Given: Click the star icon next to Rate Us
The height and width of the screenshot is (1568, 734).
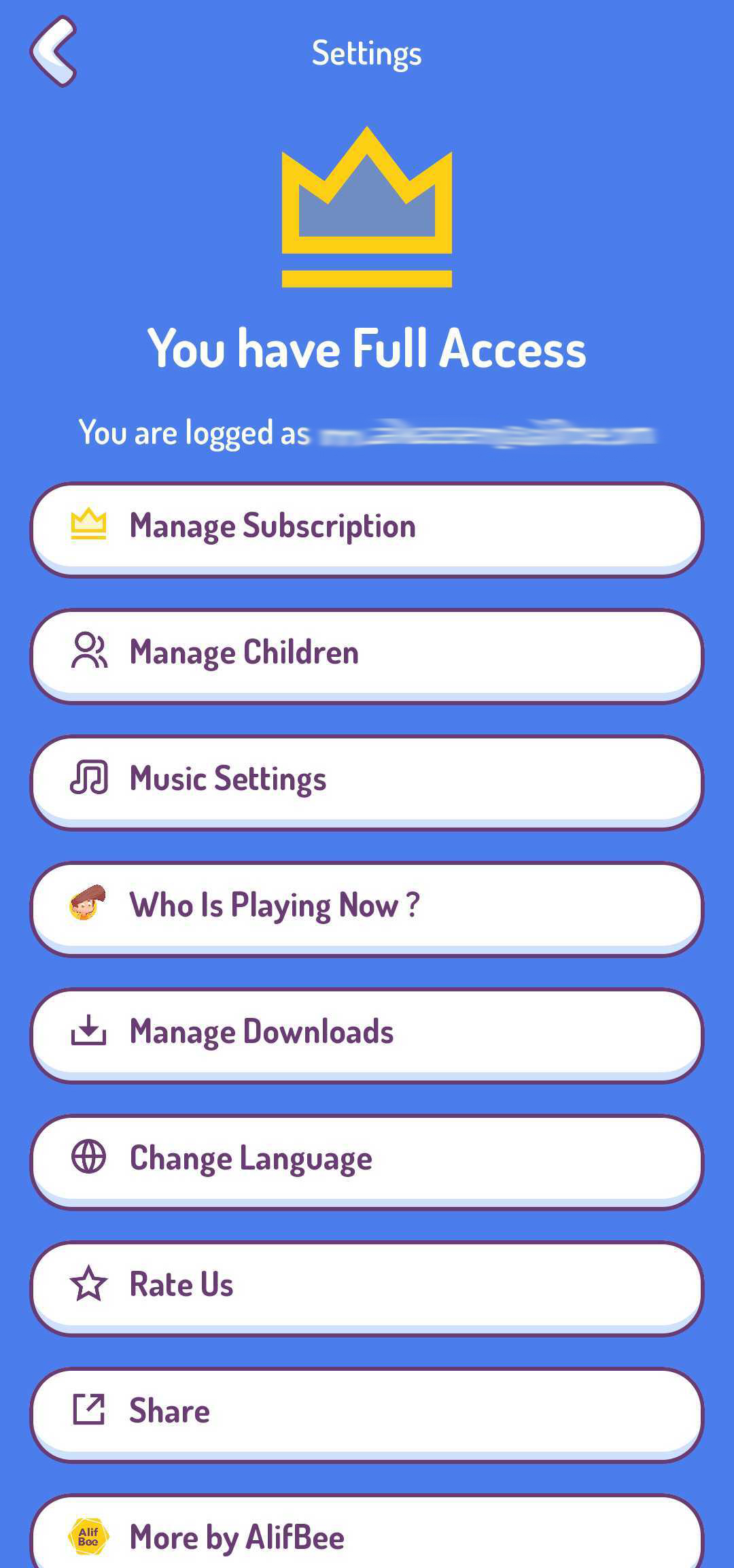Looking at the screenshot, I should [x=89, y=1284].
